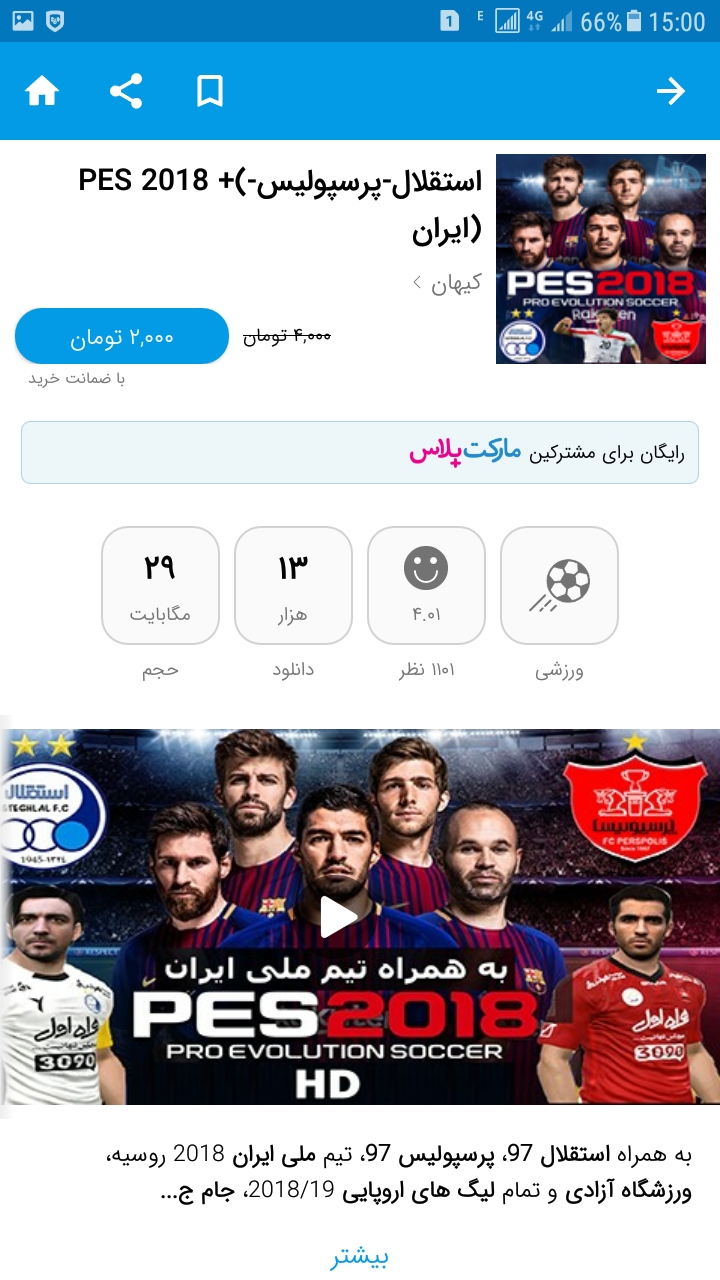Buy the app for 2,000 Toman
This screenshot has width=720, height=1280.
pyautogui.click(x=122, y=336)
